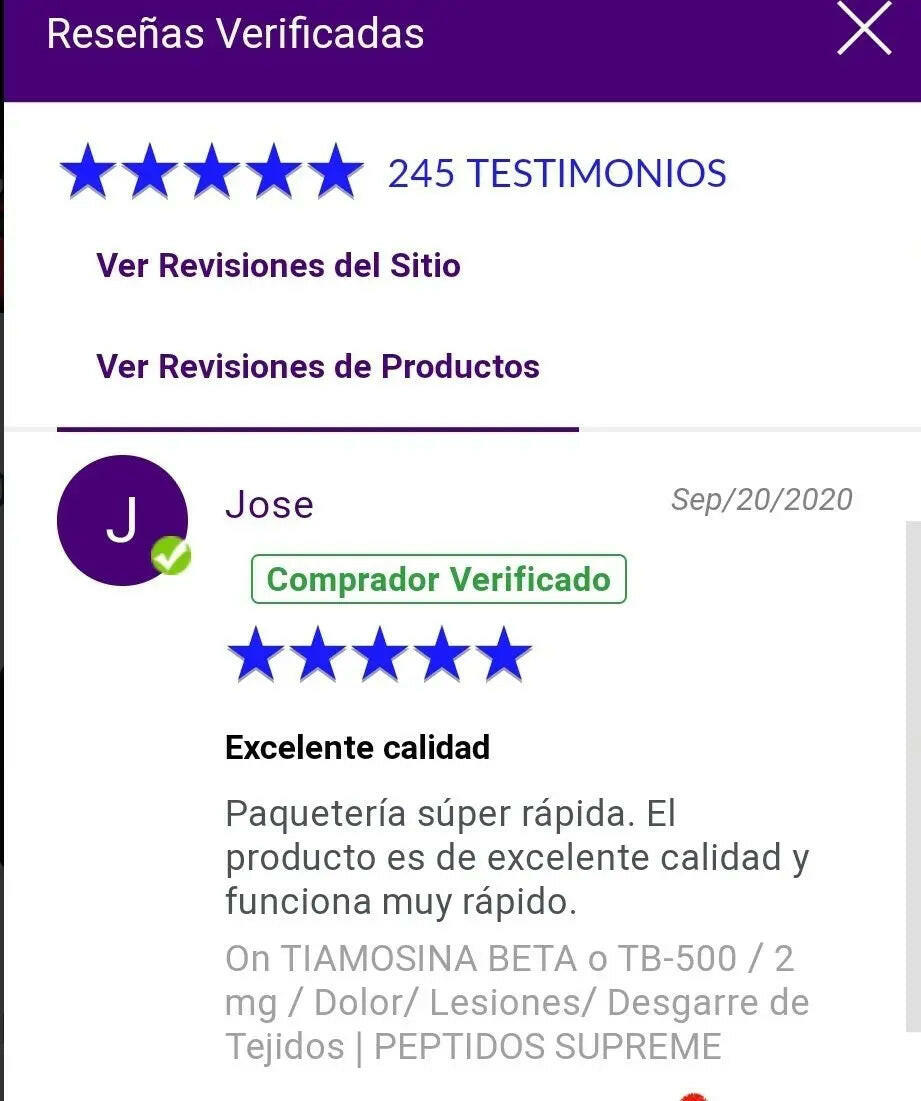This screenshot has height=1101, width=921.
Task: Click the reviewer name Jose
Action: (x=268, y=504)
